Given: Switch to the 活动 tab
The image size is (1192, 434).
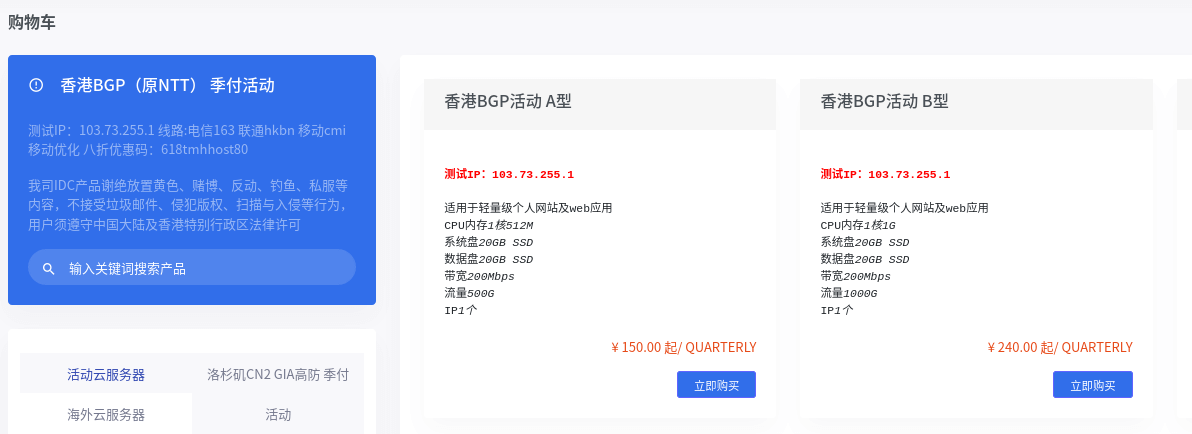Looking at the screenshot, I should pos(278,414).
